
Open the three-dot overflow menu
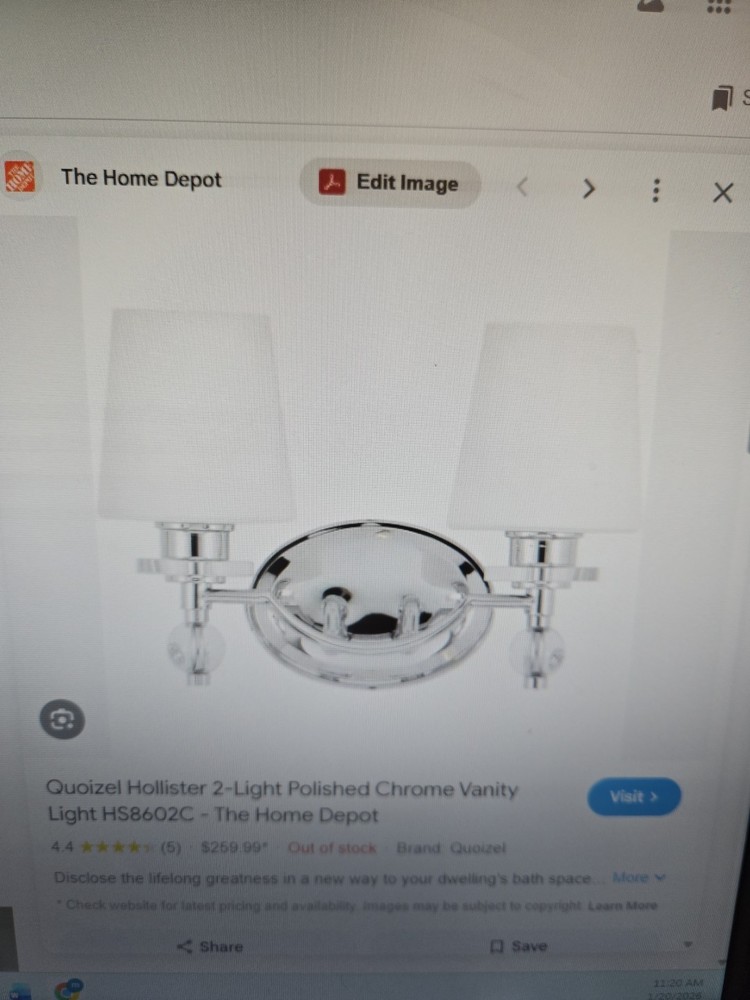click(x=656, y=189)
